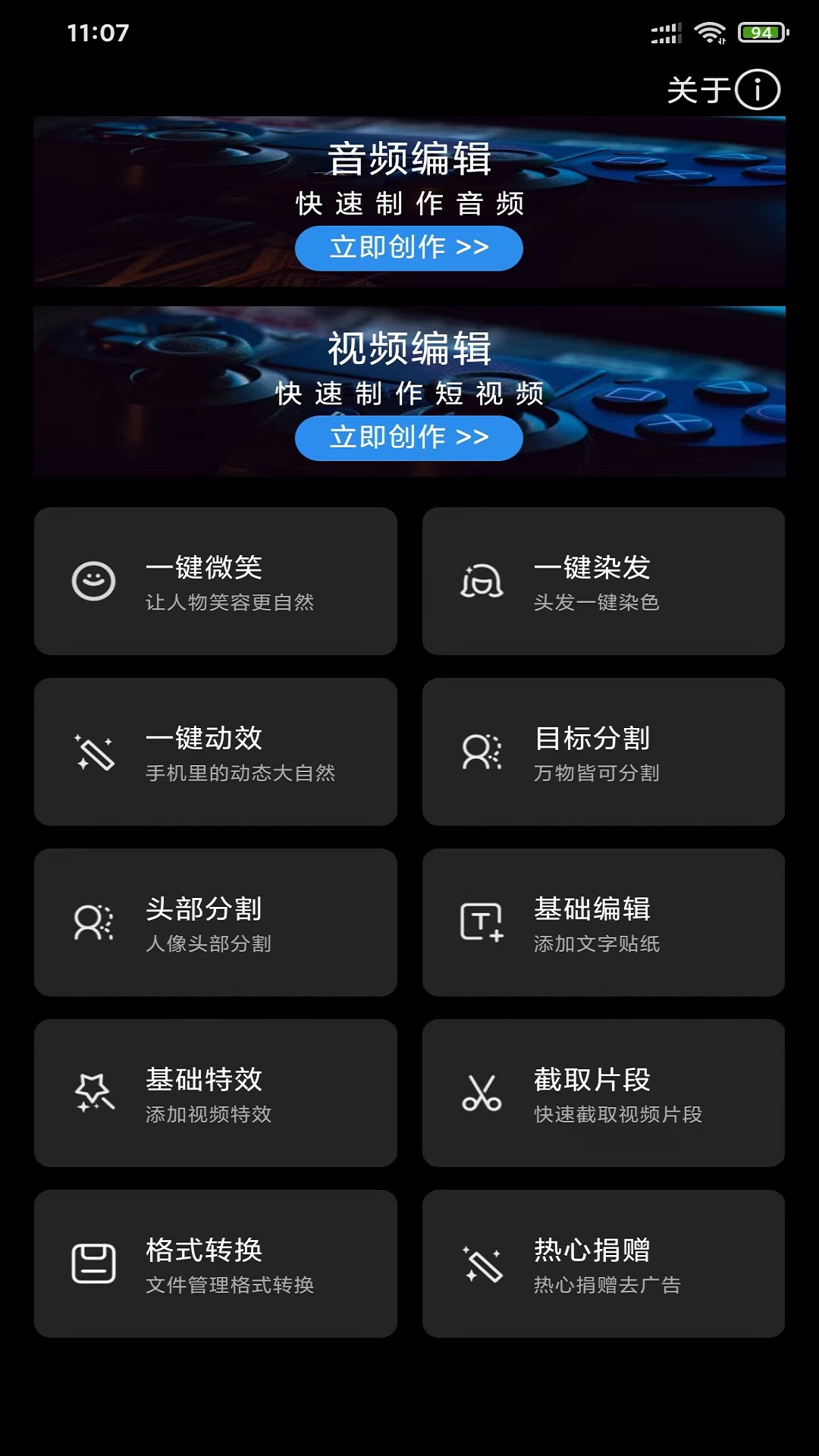Open the 一键染发 hair dye tool
This screenshot has width=819, height=1456.
click(x=604, y=581)
